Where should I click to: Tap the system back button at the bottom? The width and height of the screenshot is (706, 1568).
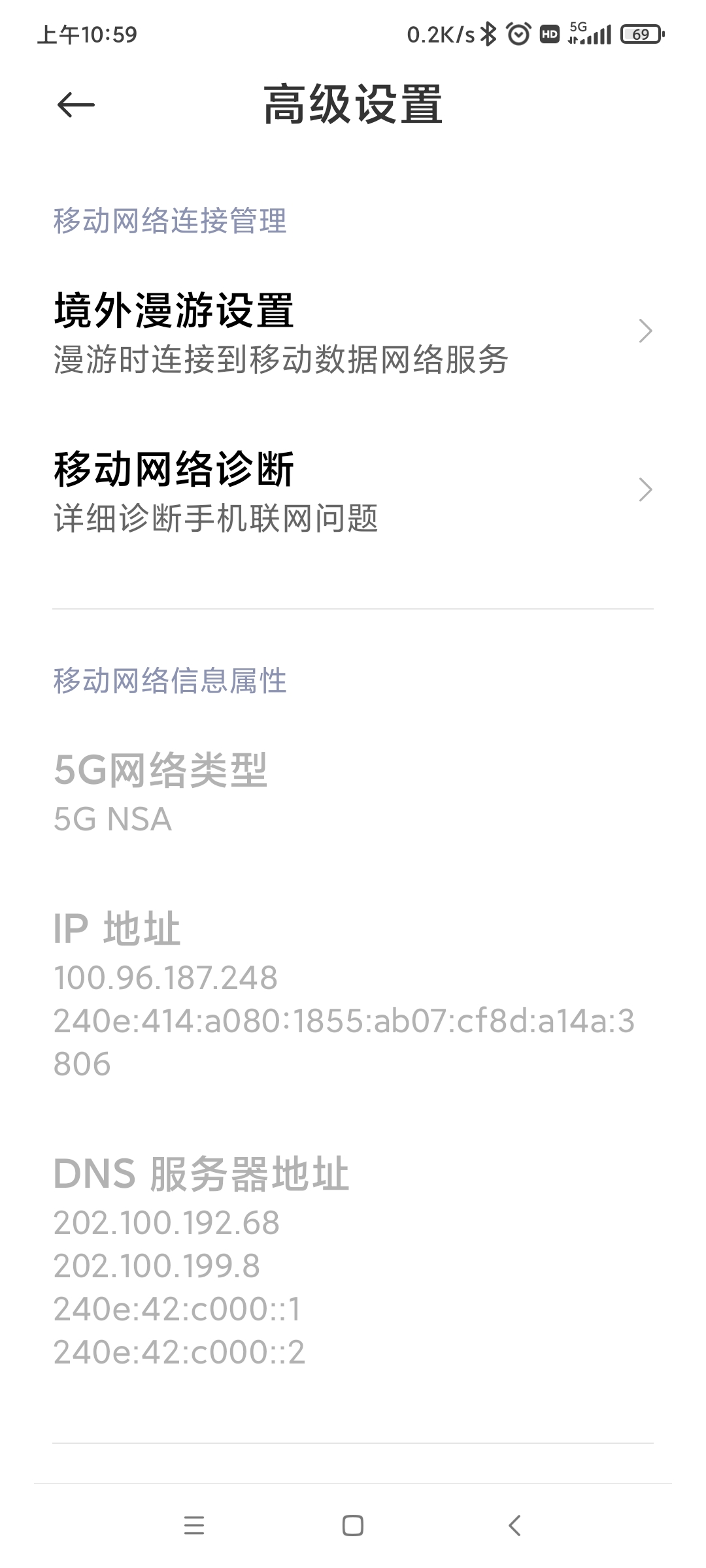tap(514, 1526)
